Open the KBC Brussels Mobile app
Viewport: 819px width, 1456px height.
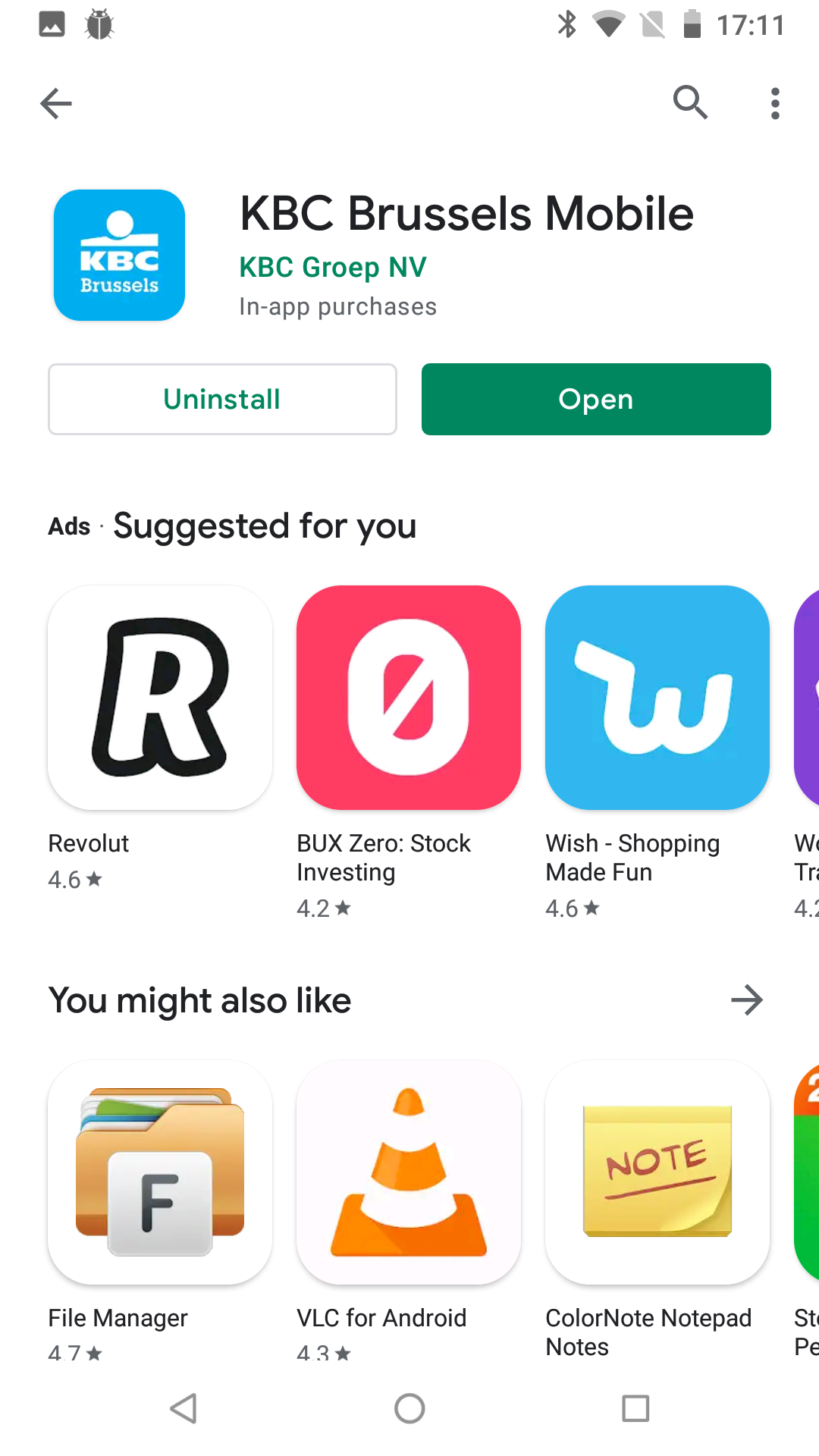(x=596, y=399)
